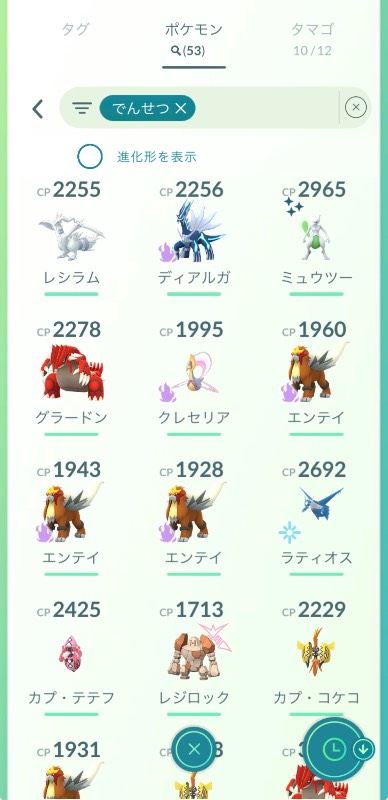
Task: Open the filter options icon in search bar
Action: coord(82,108)
